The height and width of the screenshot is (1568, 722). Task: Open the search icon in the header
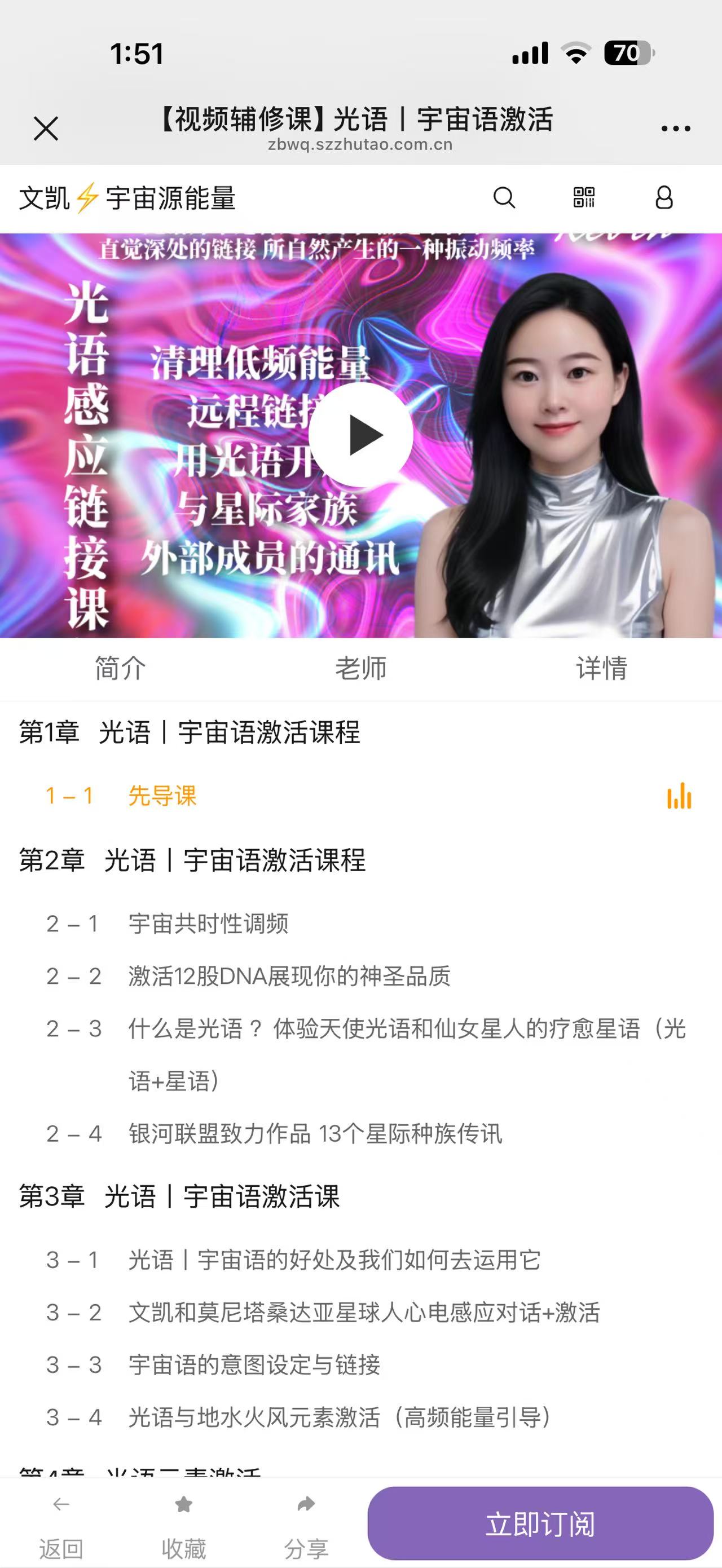(x=504, y=198)
